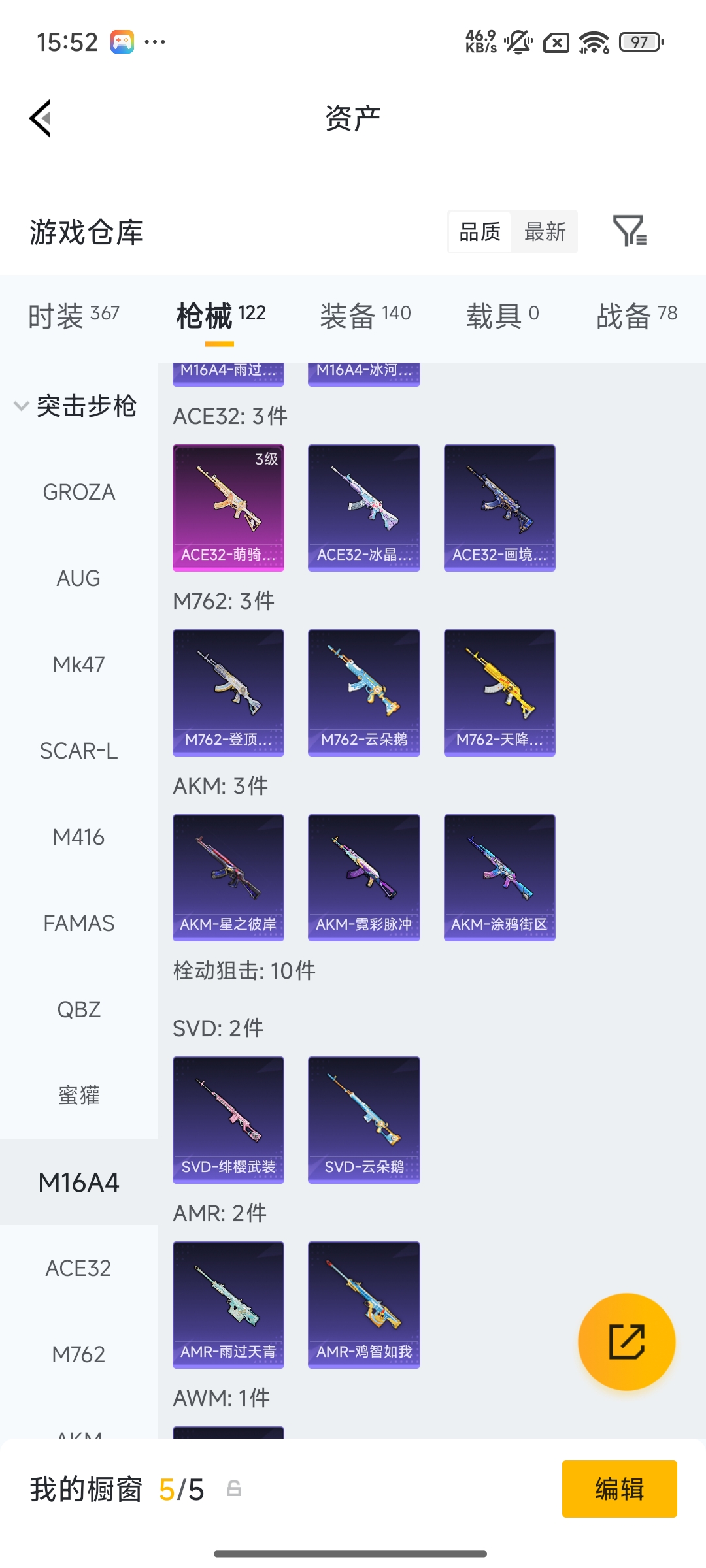
Task: Open the AMR-鸡智如我 skin card
Action: (363, 1305)
